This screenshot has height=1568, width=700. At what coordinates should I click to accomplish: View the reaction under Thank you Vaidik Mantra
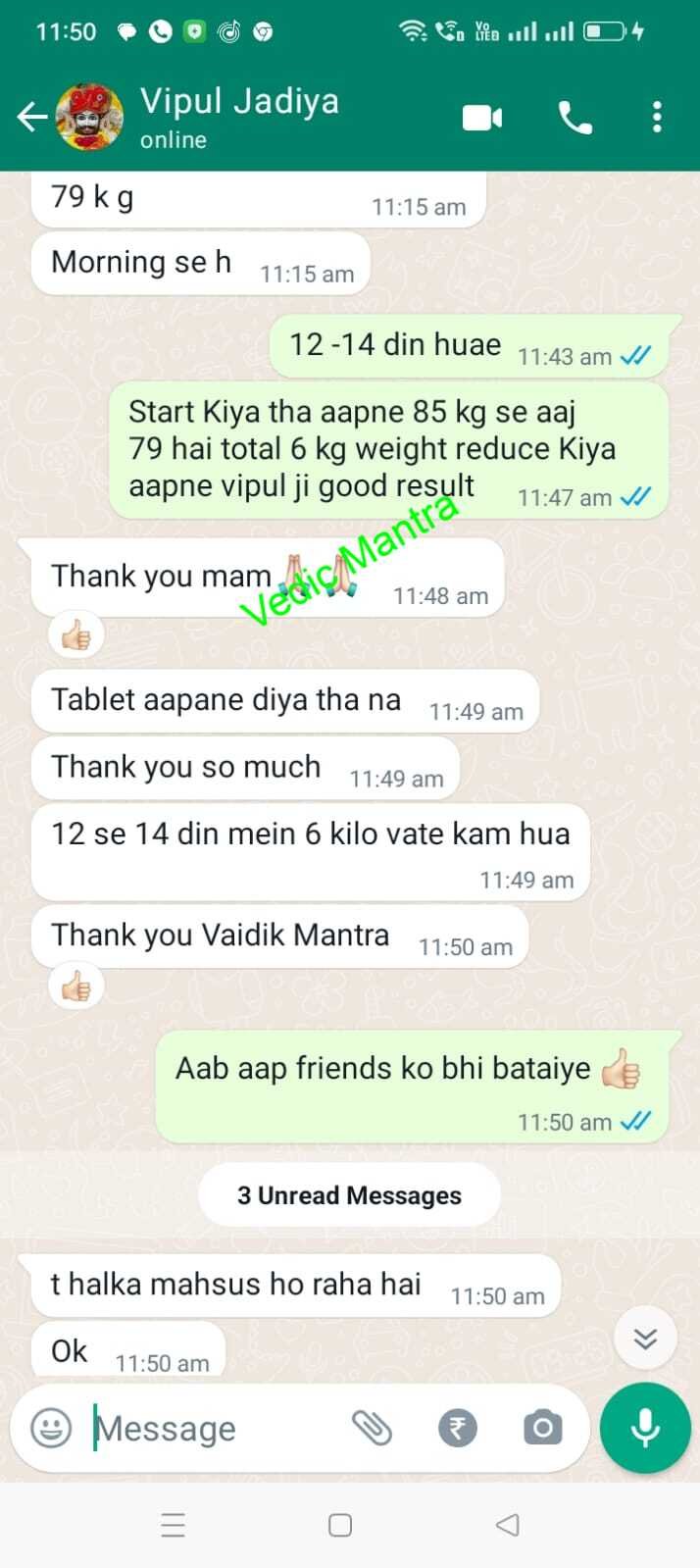pyautogui.click(x=76, y=987)
